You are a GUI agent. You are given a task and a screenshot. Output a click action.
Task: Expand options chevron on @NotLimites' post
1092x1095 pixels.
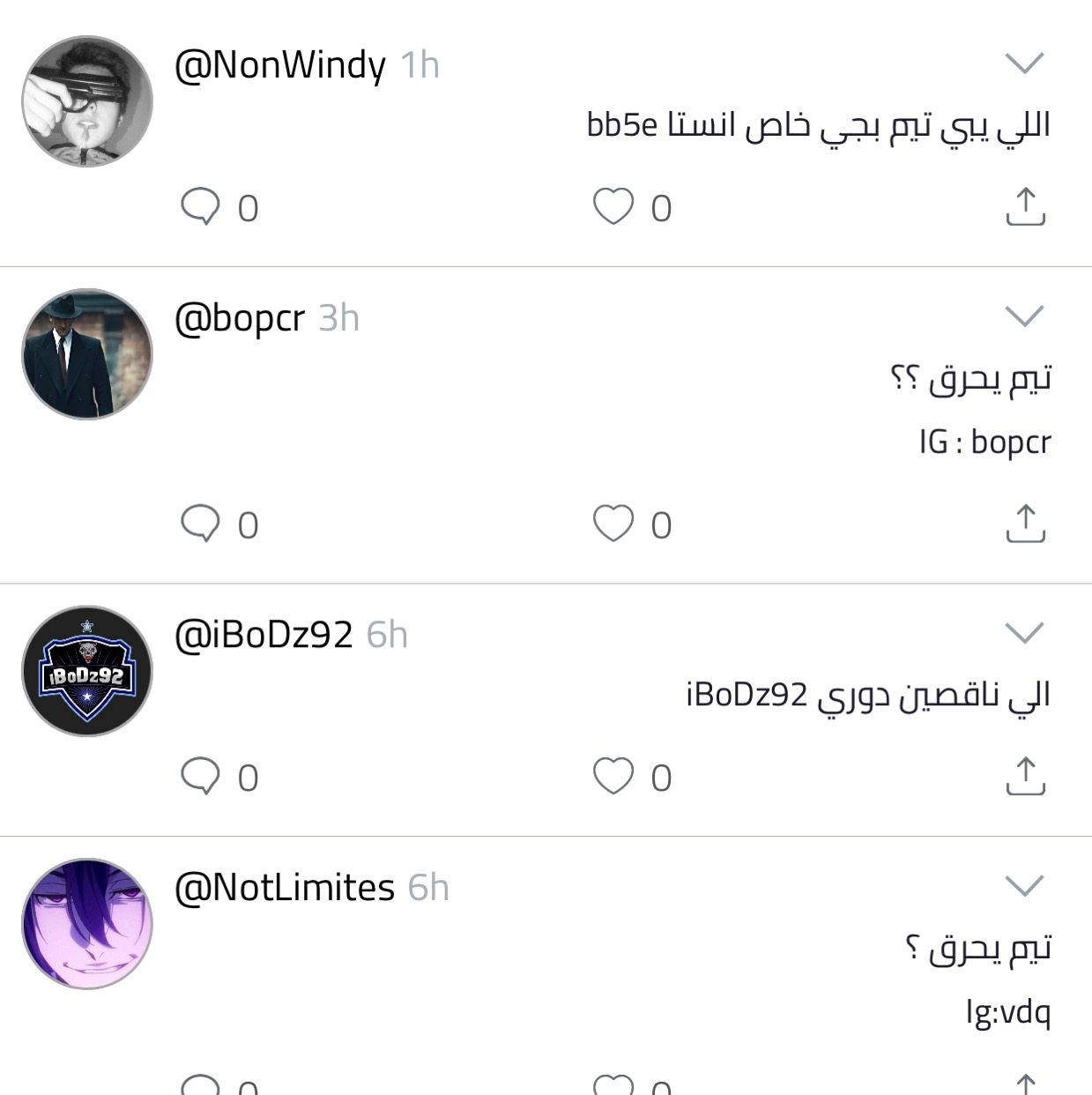click(1024, 885)
